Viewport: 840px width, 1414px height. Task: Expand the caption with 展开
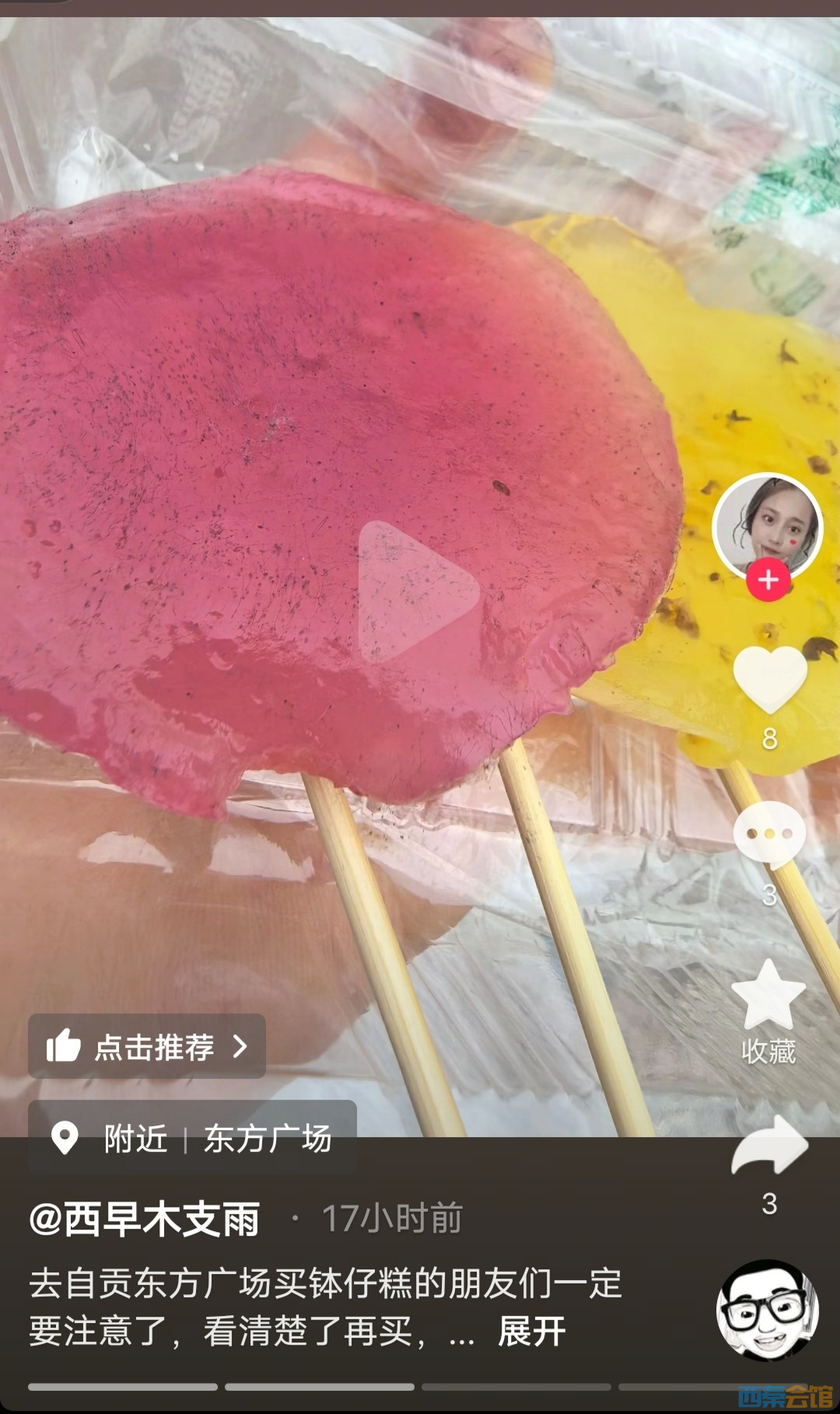click(532, 1332)
